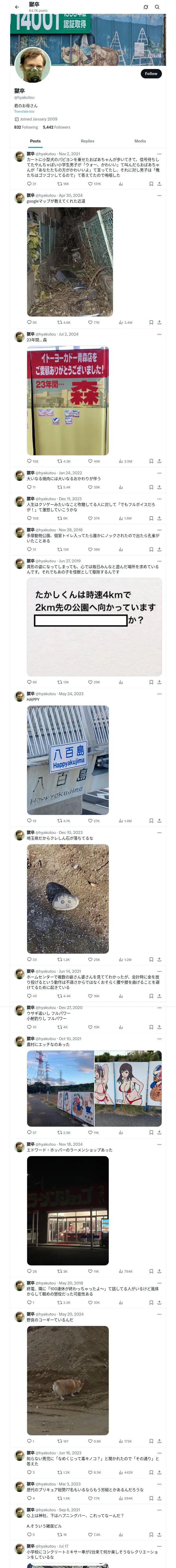This screenshot has height=1568, width=176.
Task: Switch to the Media tab
Action: pos(140,141)
